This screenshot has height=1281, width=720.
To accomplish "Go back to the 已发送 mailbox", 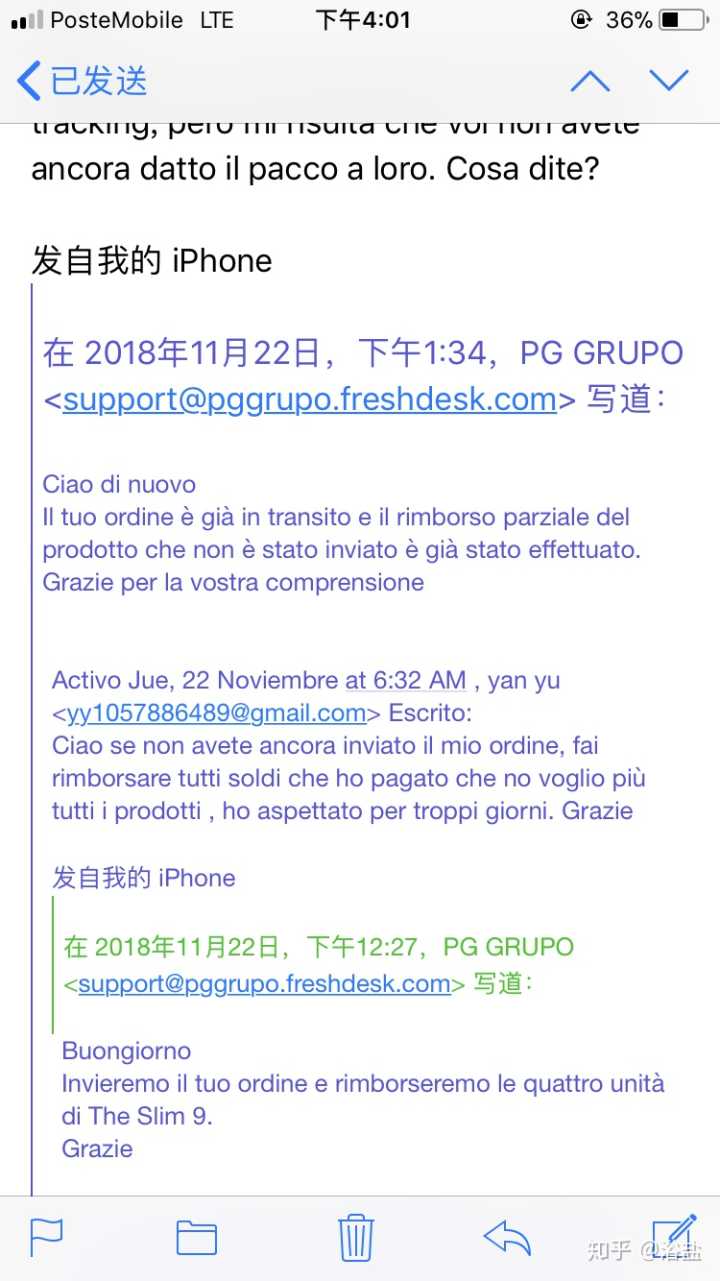I will pyautogui.click(x=82, y=81).
